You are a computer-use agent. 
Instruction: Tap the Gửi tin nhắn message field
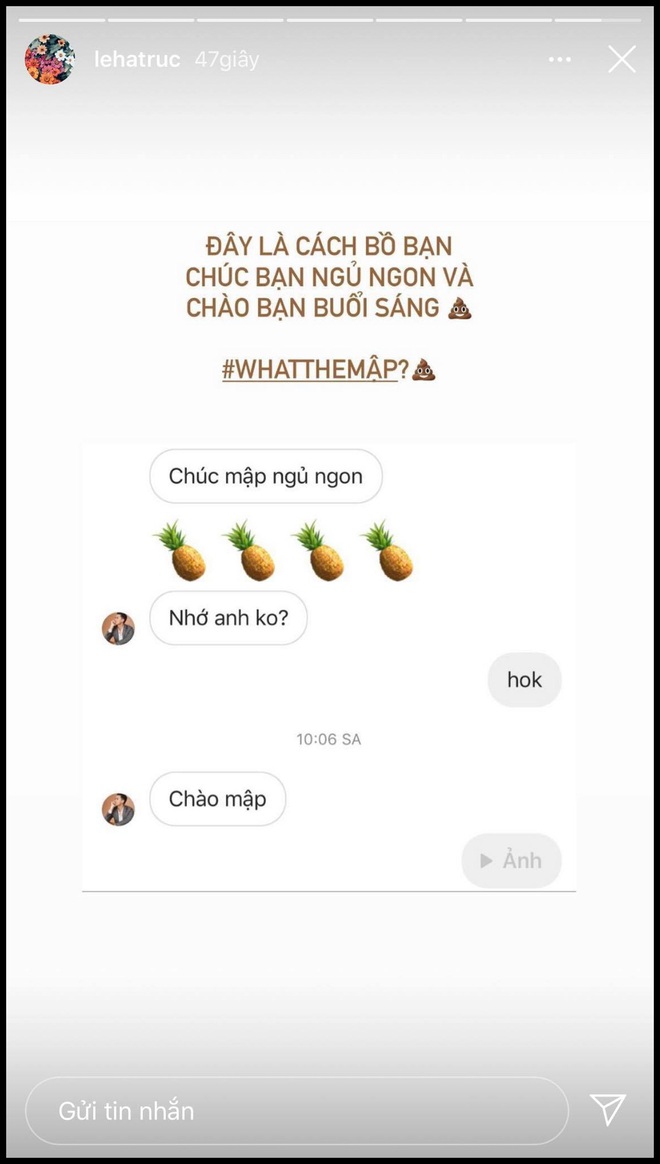click(x=296, y=1111)
